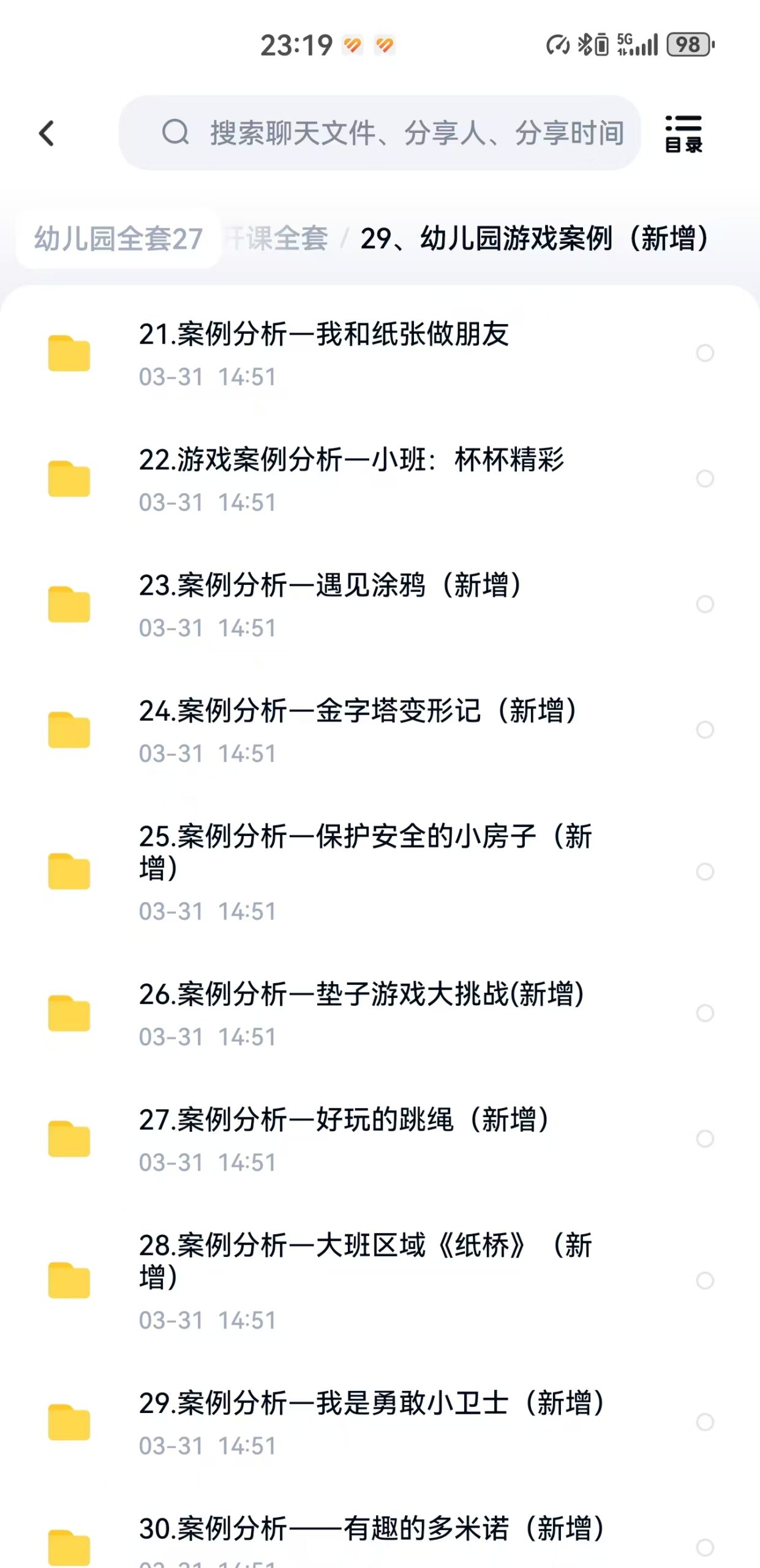Open folder 25.案例分析—保护安全的小房子
Screen dimensions: 760x1568
365,871
